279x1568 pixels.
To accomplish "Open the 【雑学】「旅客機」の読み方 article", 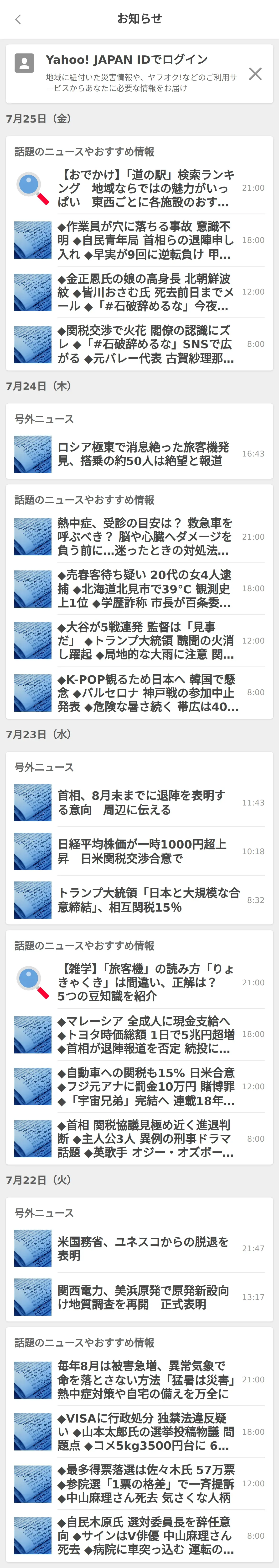I will 146,983.
